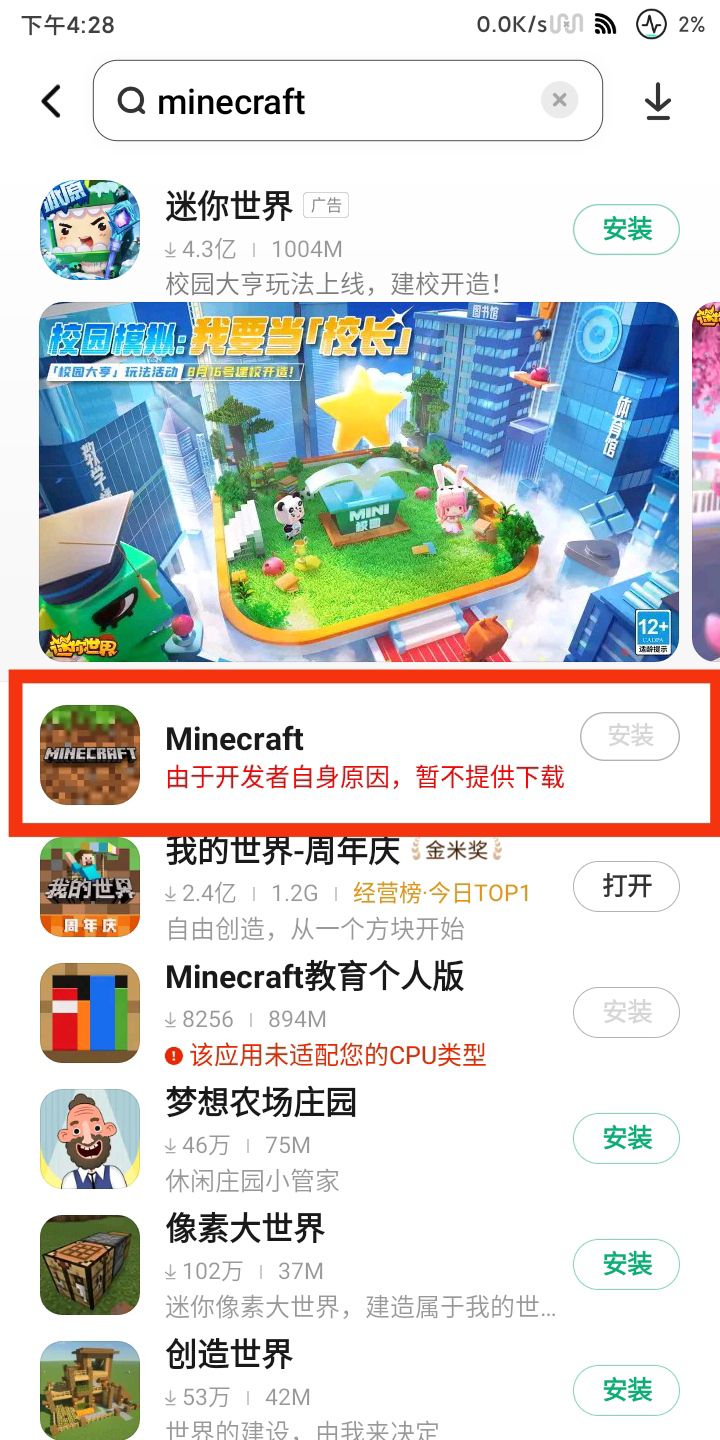720x1440 pixels.
Task: Open the downloads manager icon
Action: (658, 102)
